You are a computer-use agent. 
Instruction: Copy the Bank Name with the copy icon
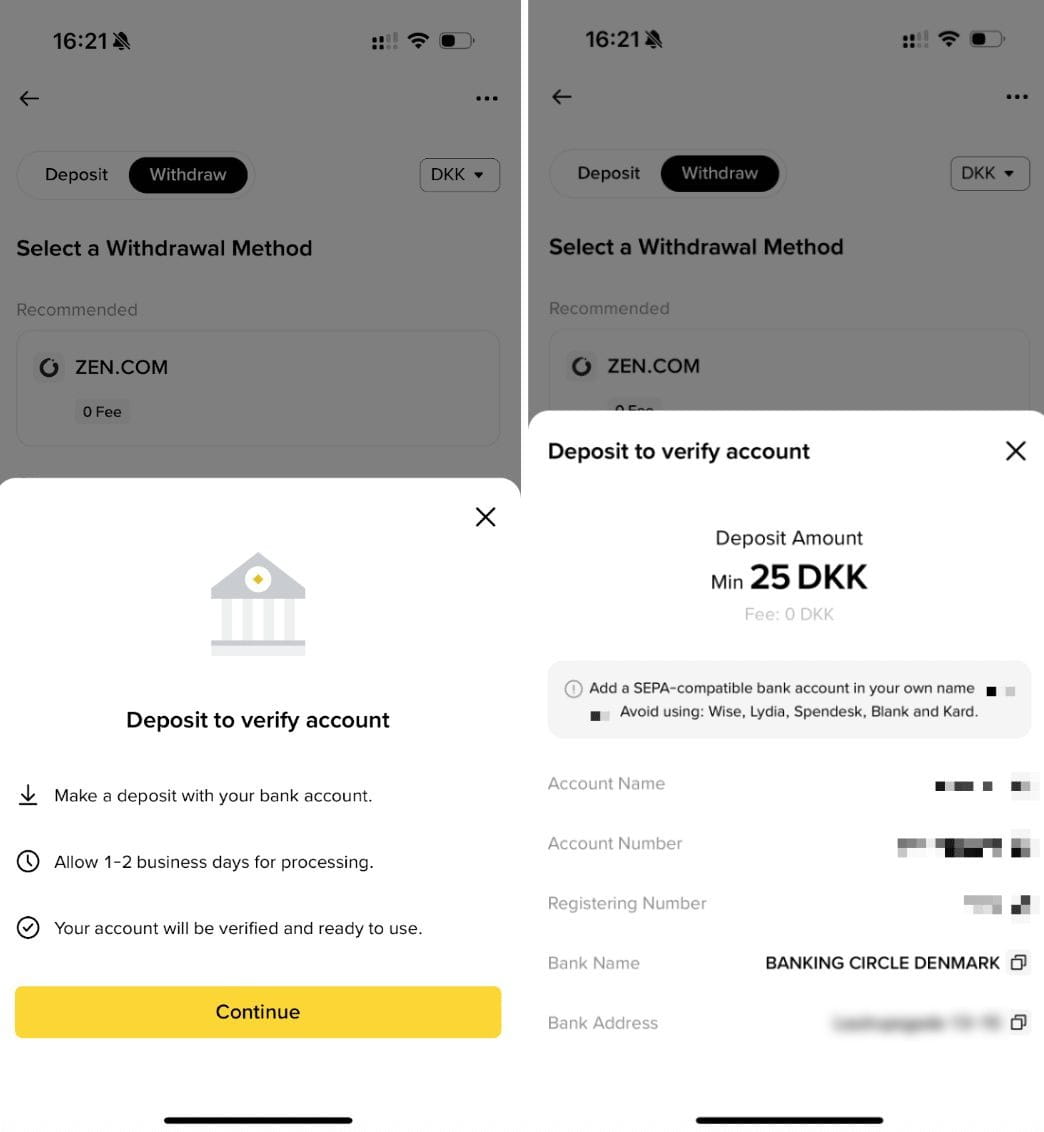click(x=1018, y=962)
